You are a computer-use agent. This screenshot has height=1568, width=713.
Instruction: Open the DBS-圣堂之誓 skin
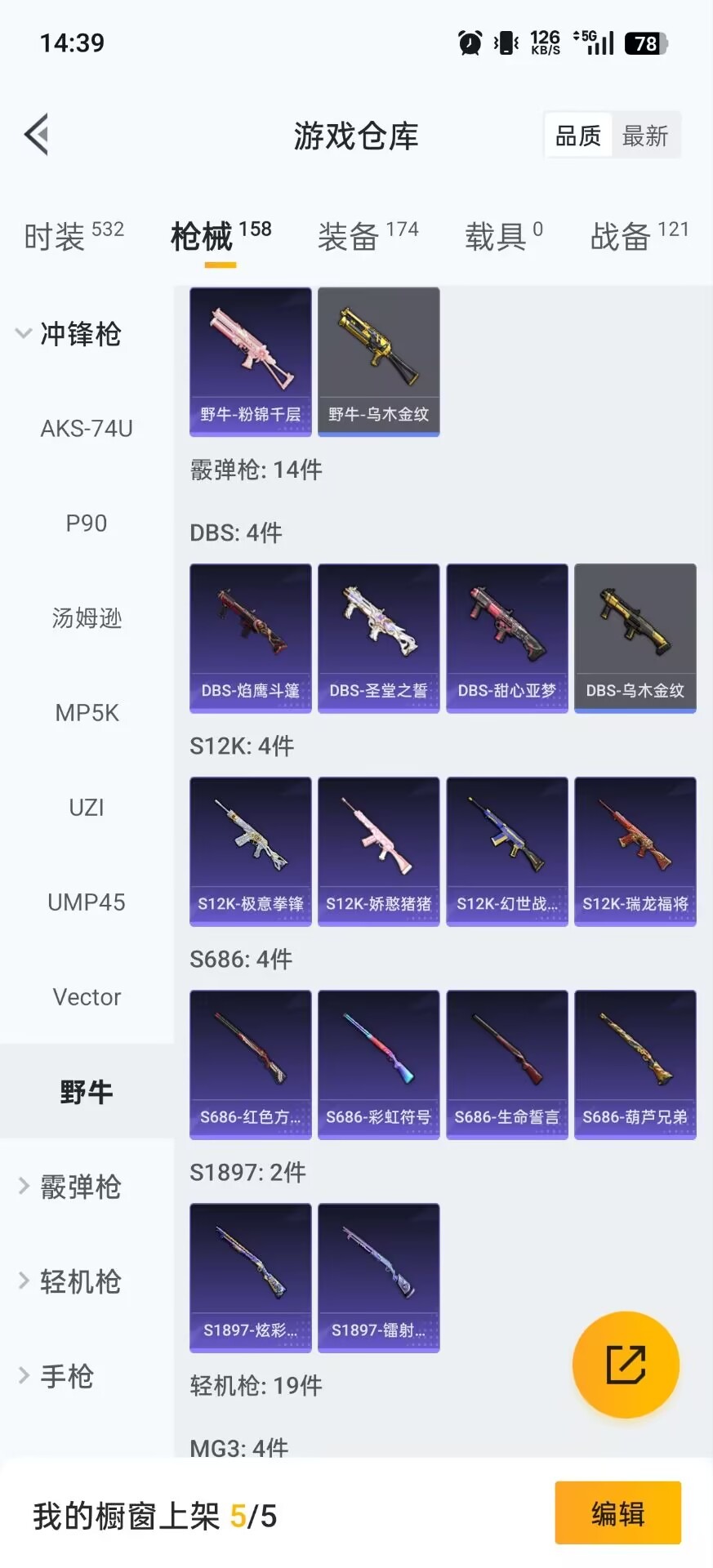pyautogui.click(x=378, y=638)
